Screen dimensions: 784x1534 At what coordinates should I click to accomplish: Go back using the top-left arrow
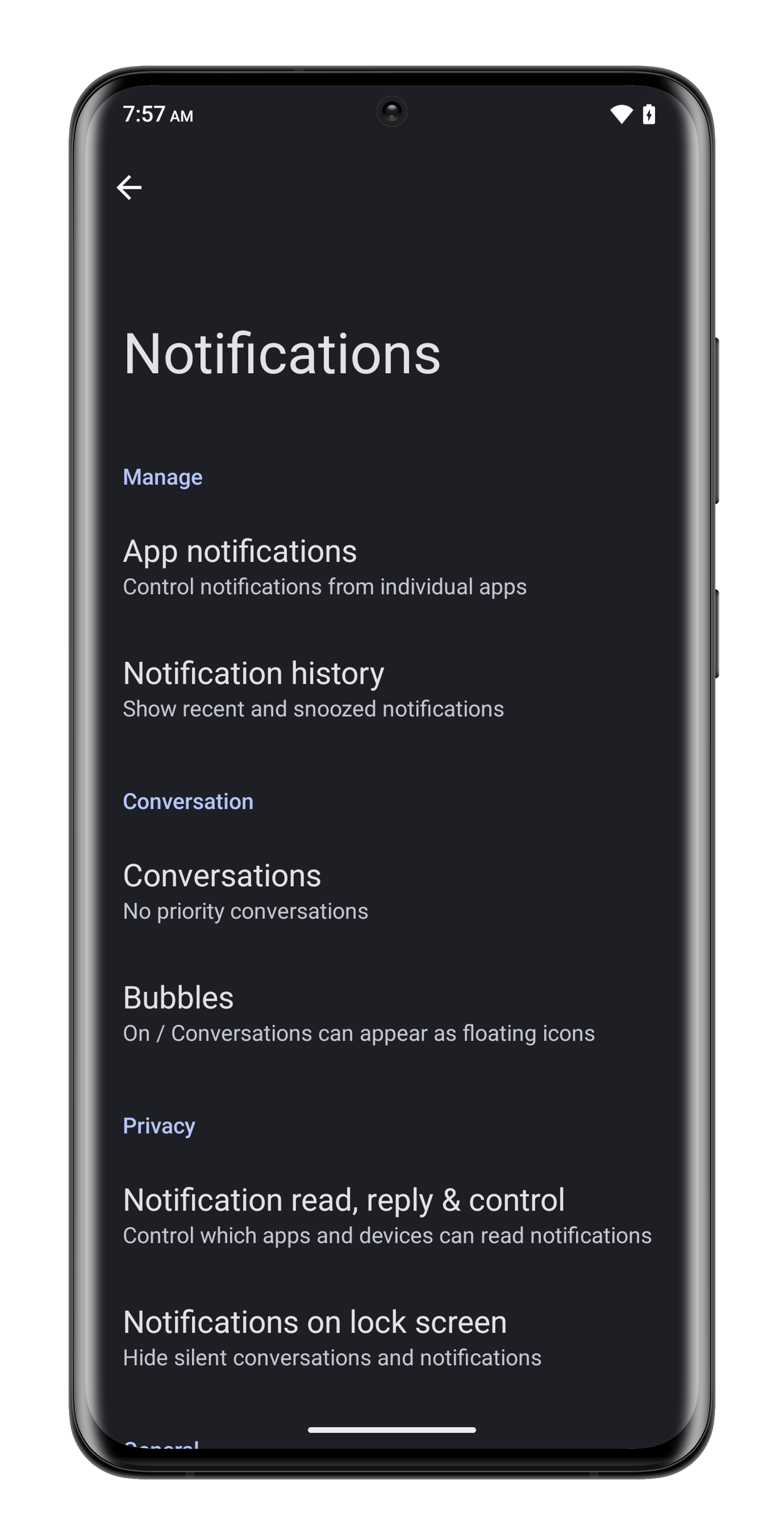129,187
